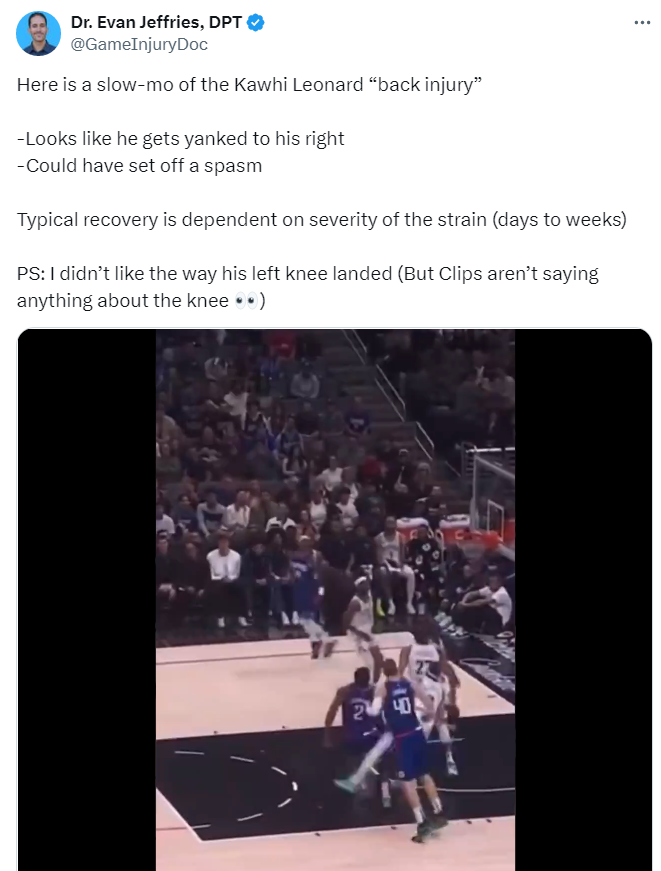The image size is (661, 871).
Task: Open the Dr. Evan Jeffries, DPT display name
Action: pyautogui.click(x=157, y=22)
